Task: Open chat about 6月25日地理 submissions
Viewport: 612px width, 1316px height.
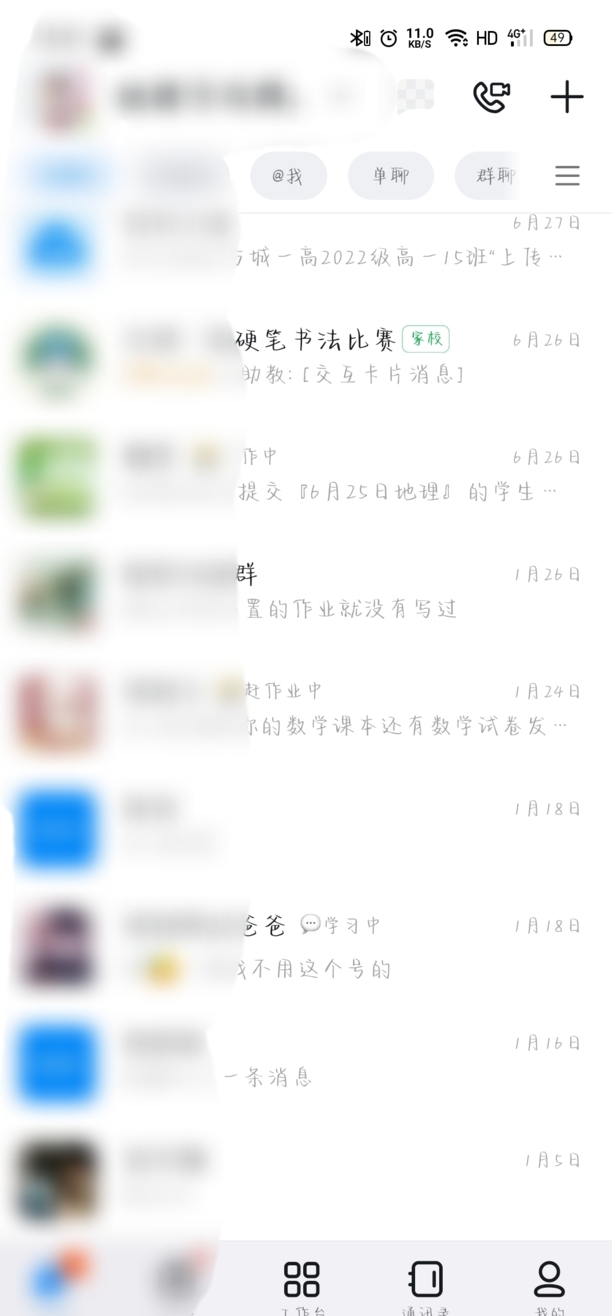Action: (x=400, y=474)
